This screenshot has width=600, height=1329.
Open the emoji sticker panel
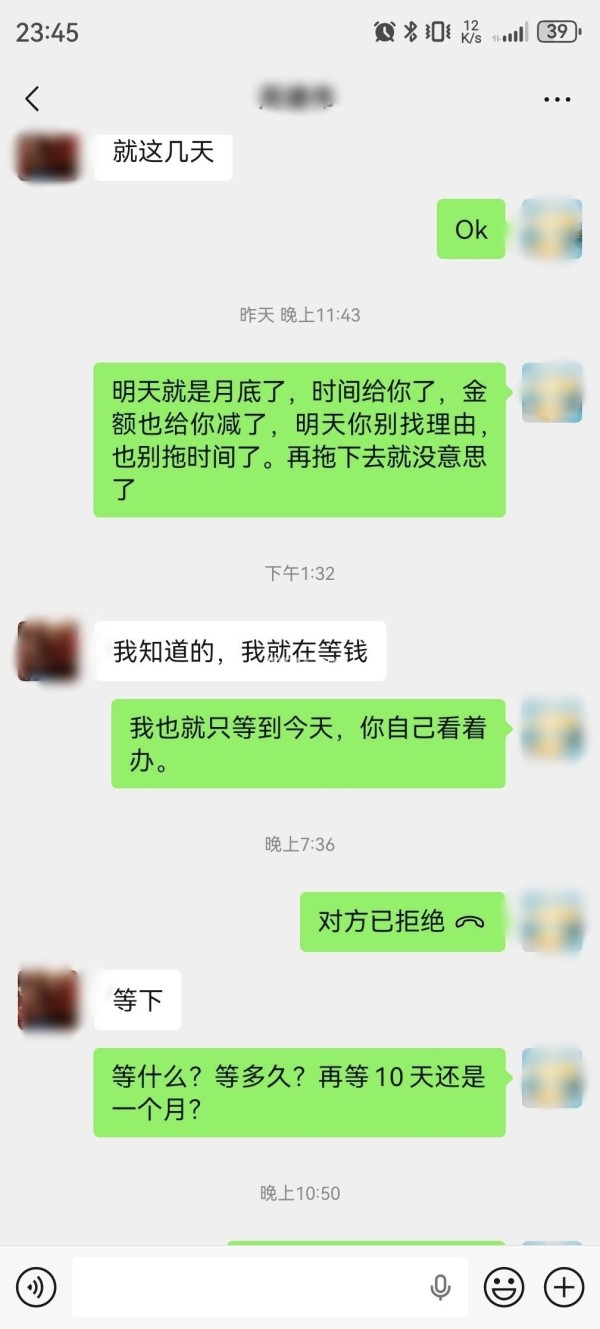504,1287
